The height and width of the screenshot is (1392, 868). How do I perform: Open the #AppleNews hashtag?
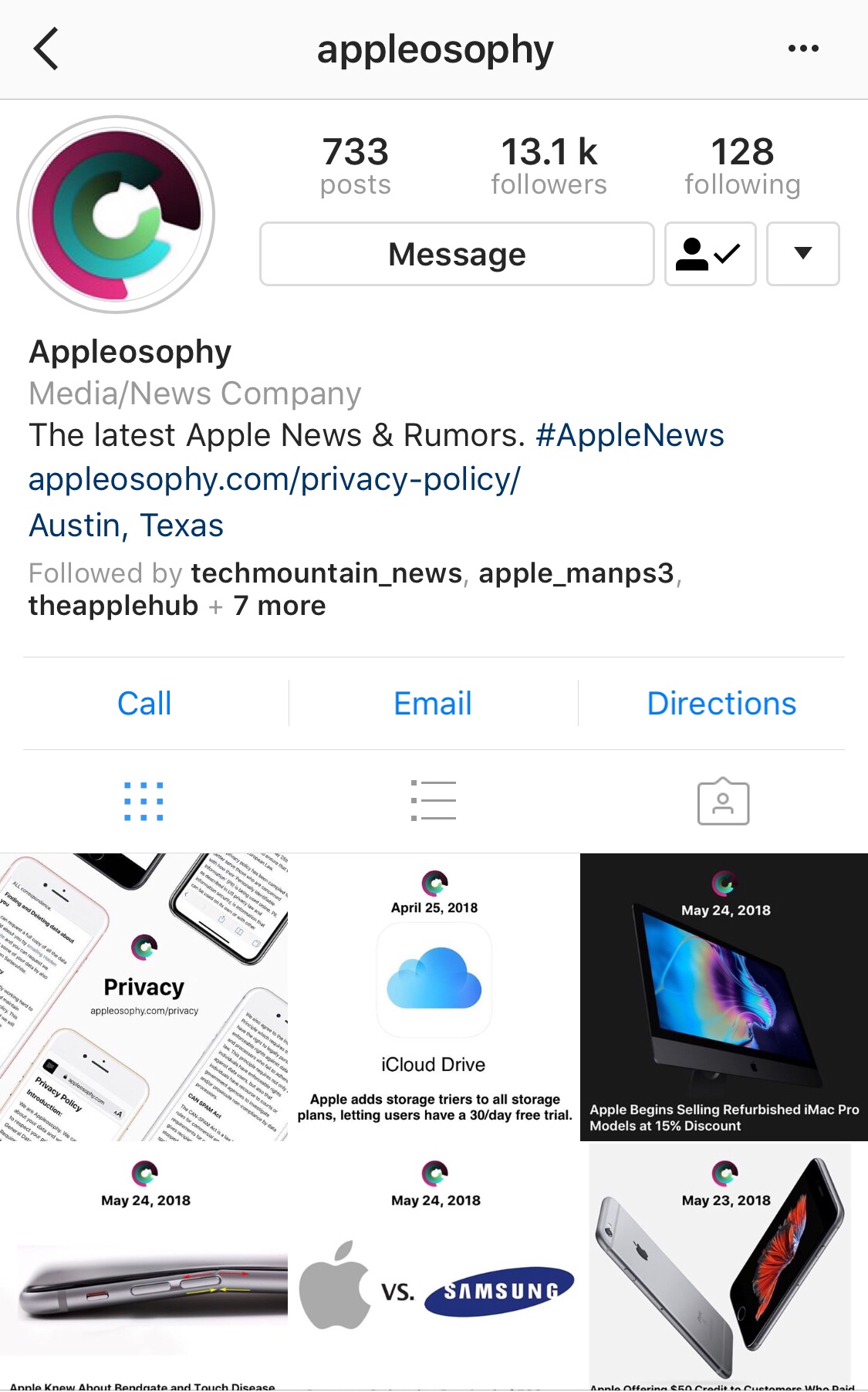click(630, 435)
